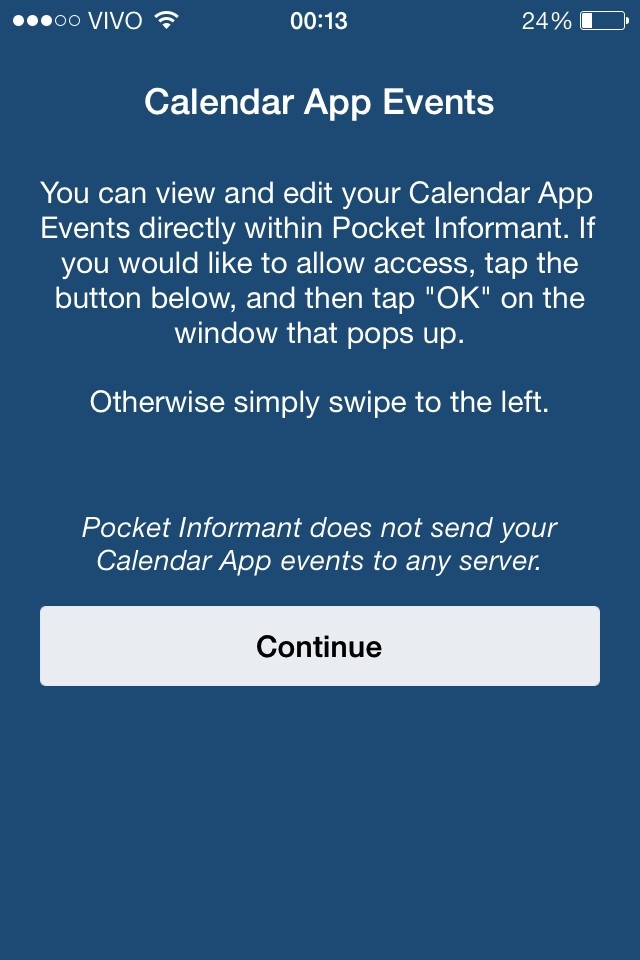Tap Continue to allow calendar access
This screenshot has height=960, width=640.
click(x=319, y=646)
